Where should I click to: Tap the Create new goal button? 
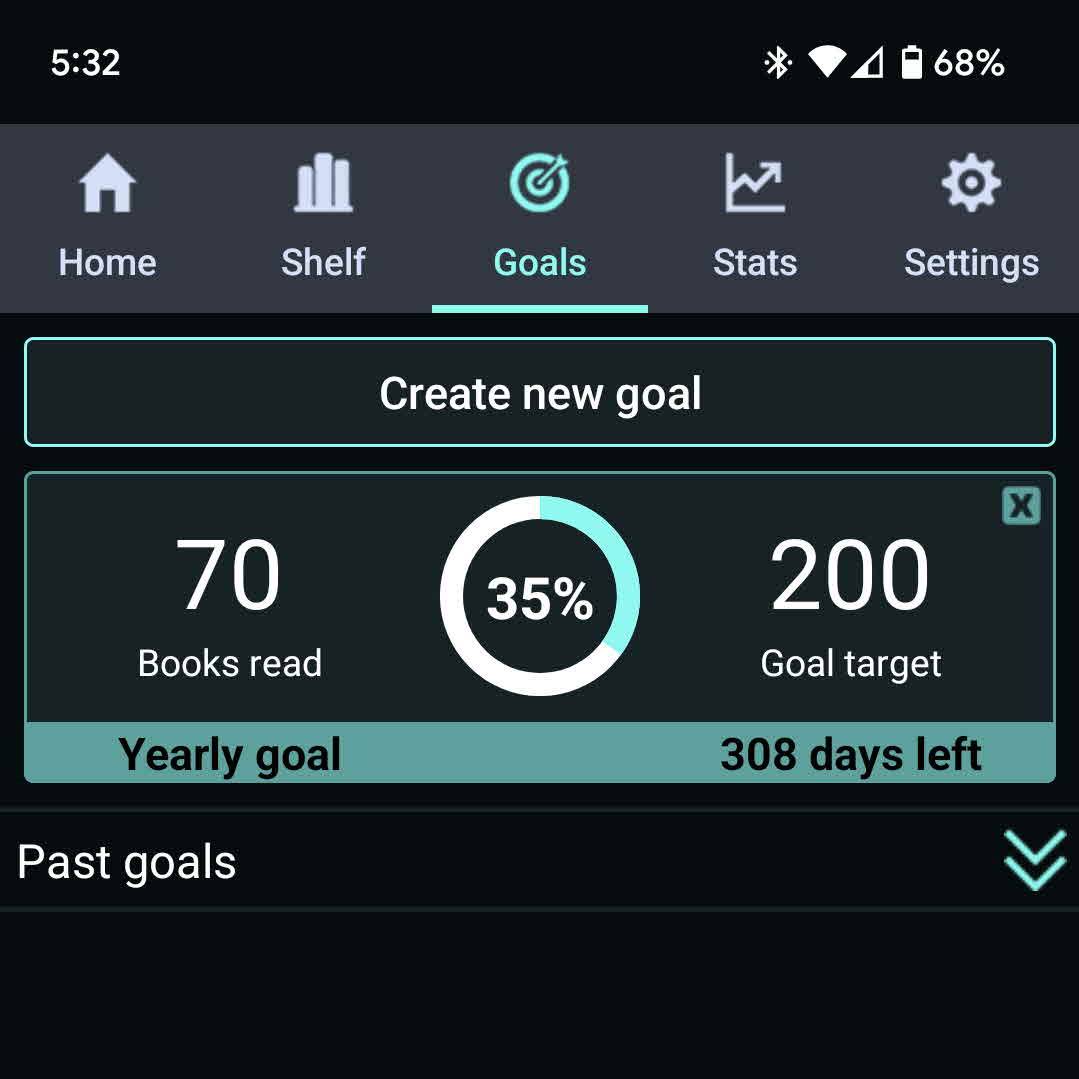tap(540, 393)
